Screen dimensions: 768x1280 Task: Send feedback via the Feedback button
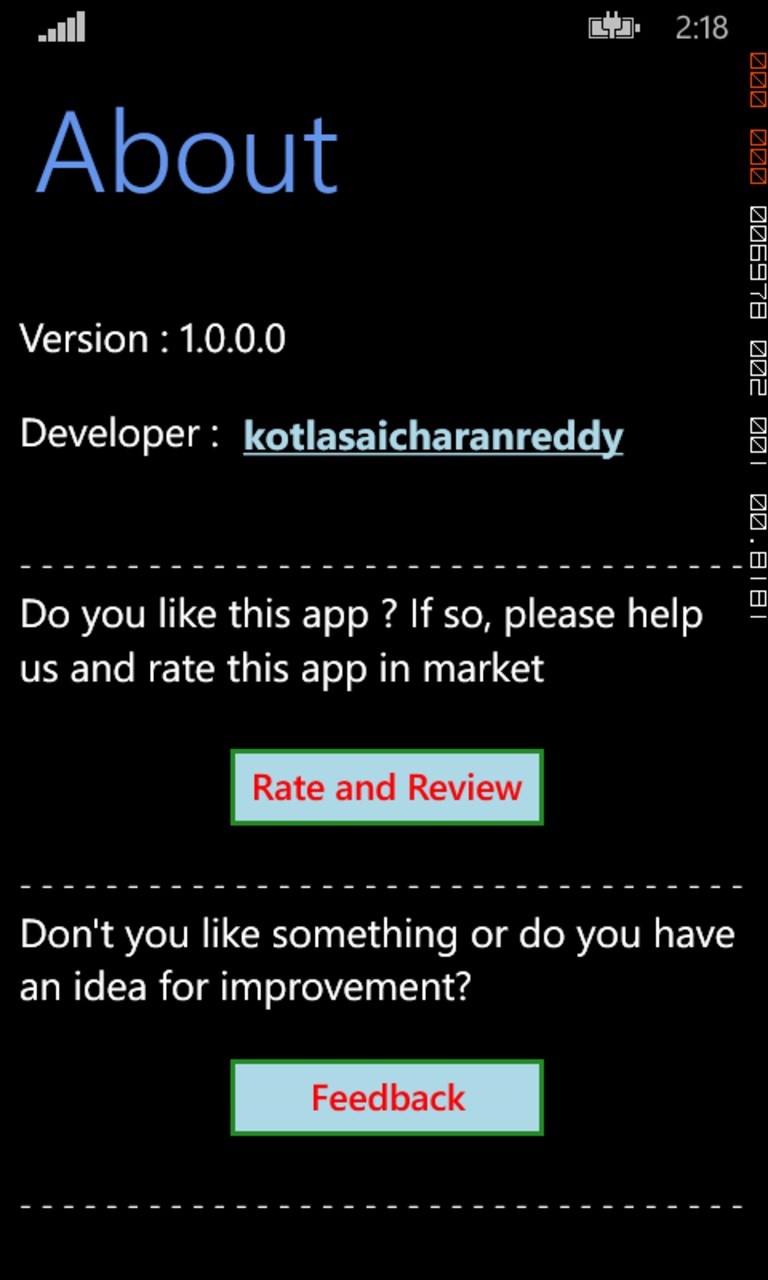(x=387, y=1097)
